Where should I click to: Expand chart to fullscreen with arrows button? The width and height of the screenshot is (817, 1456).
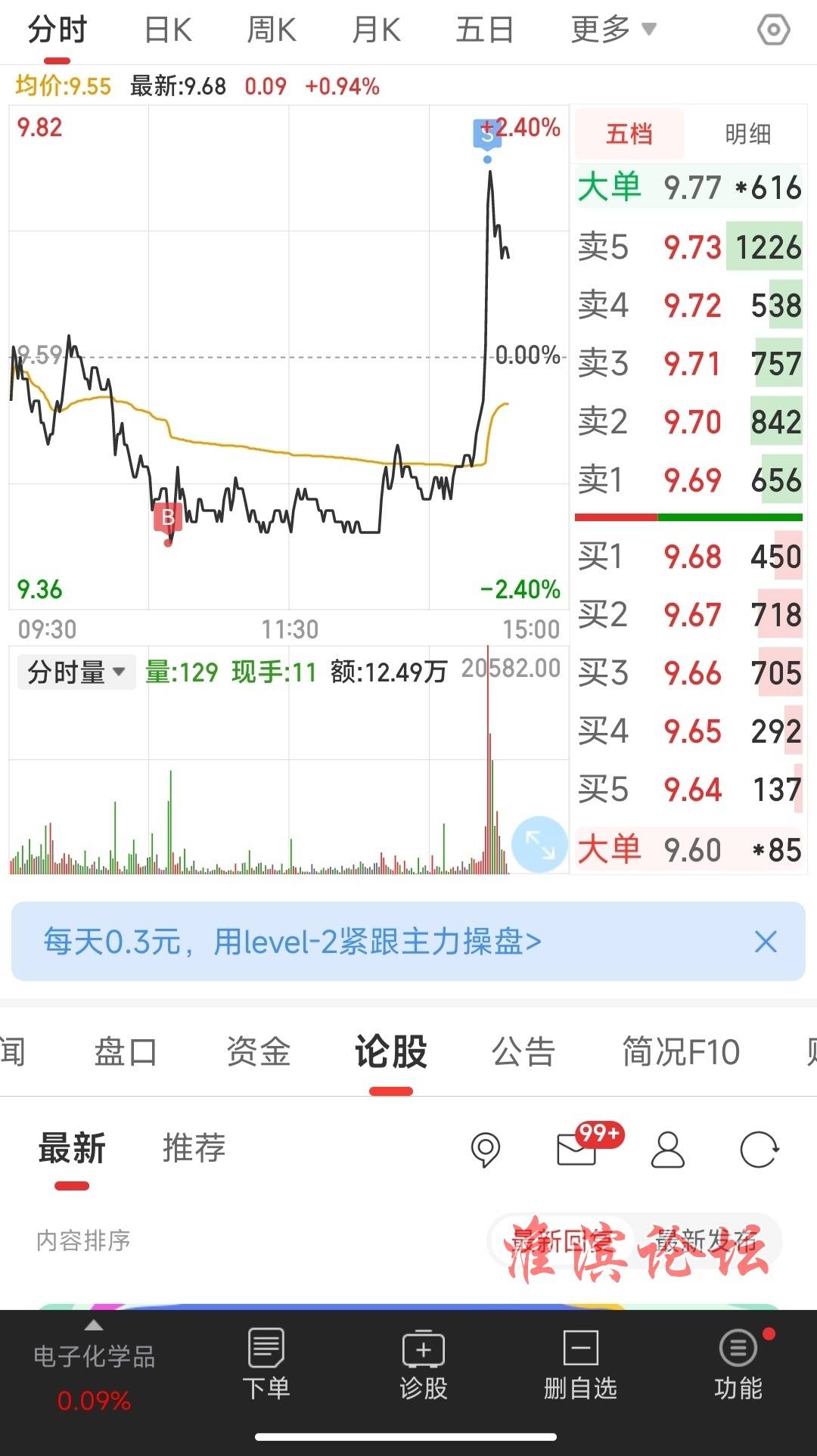coord(539,844)
